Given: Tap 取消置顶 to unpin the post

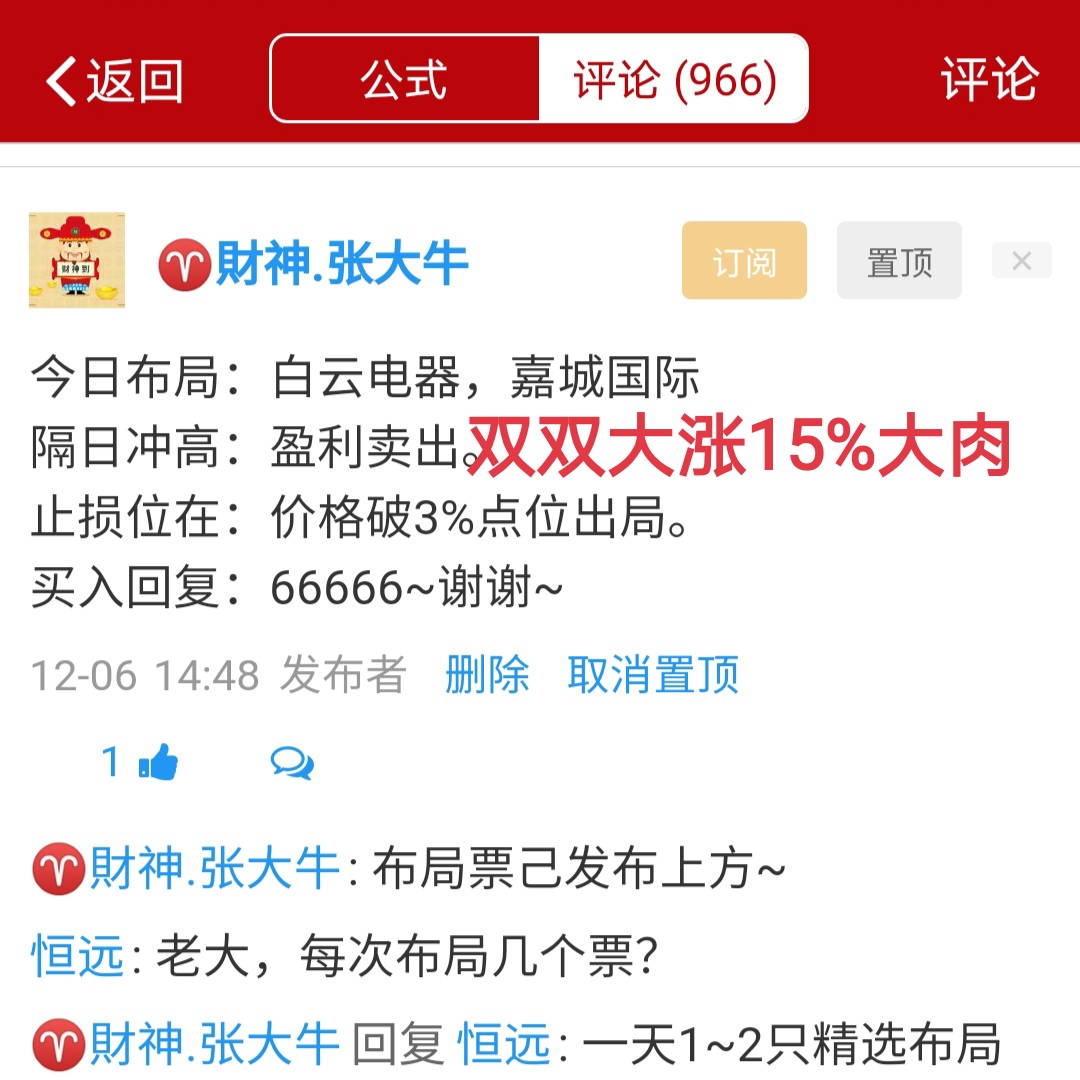Looking at the screenshot, I should click(x=653, y=675).
